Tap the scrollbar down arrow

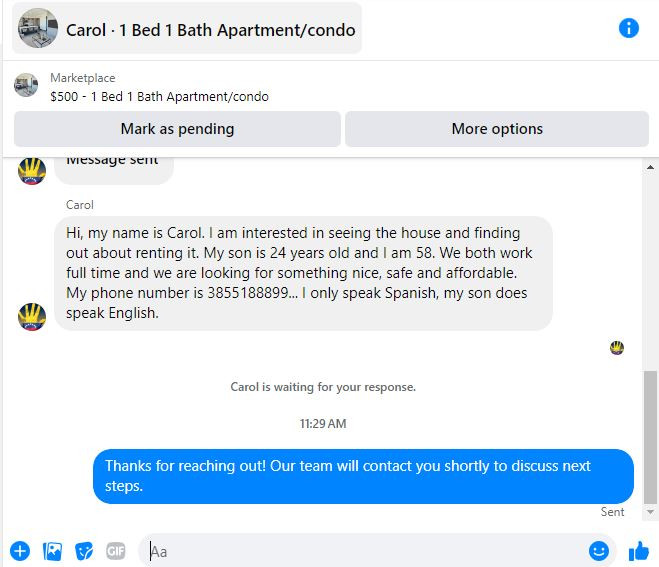(x=650, y=512)
